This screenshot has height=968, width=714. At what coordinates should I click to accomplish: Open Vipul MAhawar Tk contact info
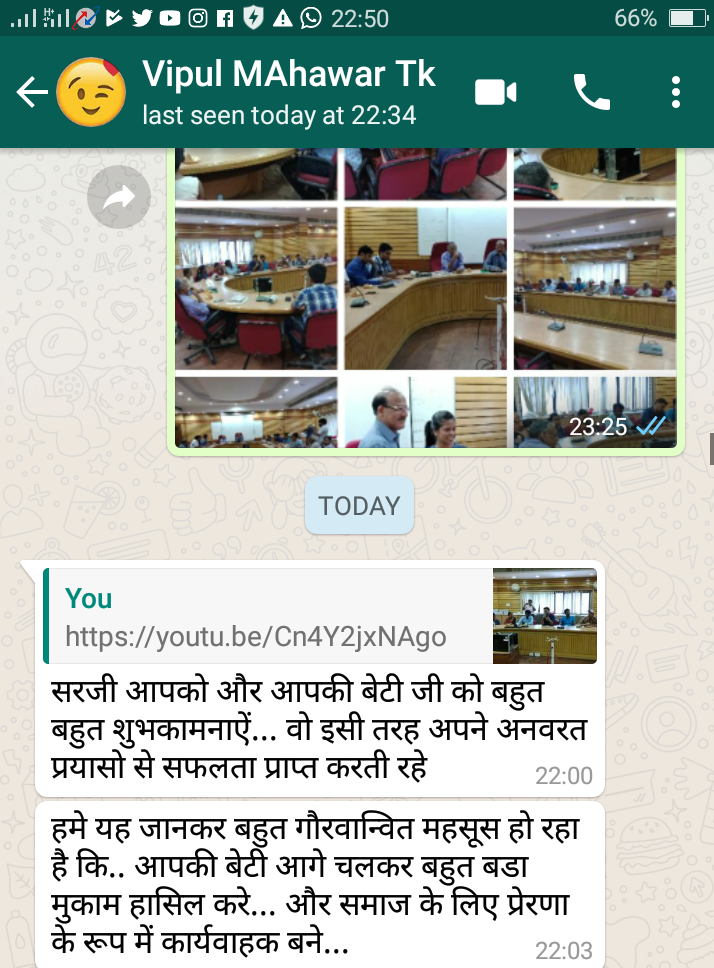pos(289,91)
